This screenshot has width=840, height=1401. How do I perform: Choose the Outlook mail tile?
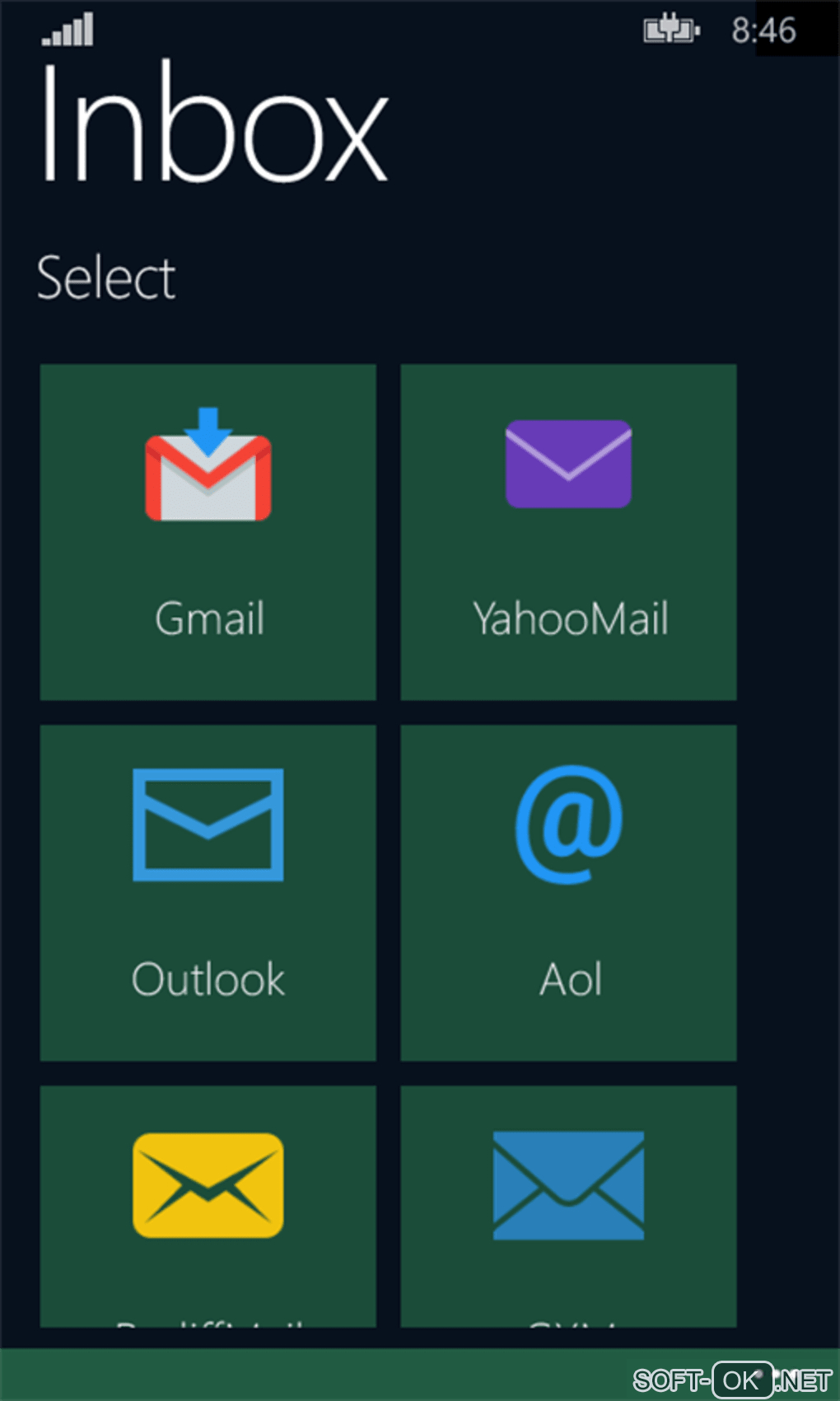pyautogui.click(x=208, y=893)
